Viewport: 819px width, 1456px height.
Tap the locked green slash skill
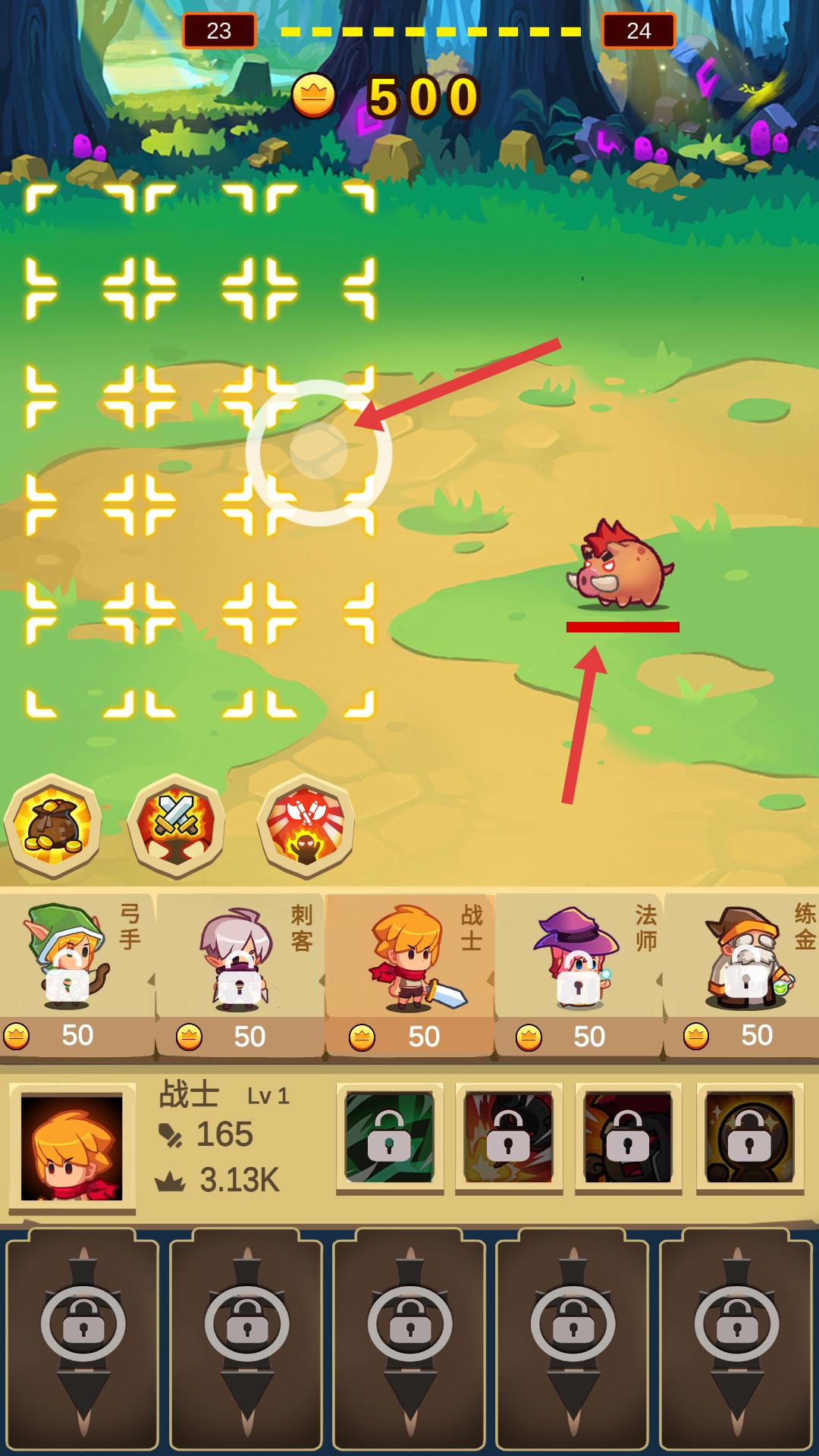coord(390,1137)
